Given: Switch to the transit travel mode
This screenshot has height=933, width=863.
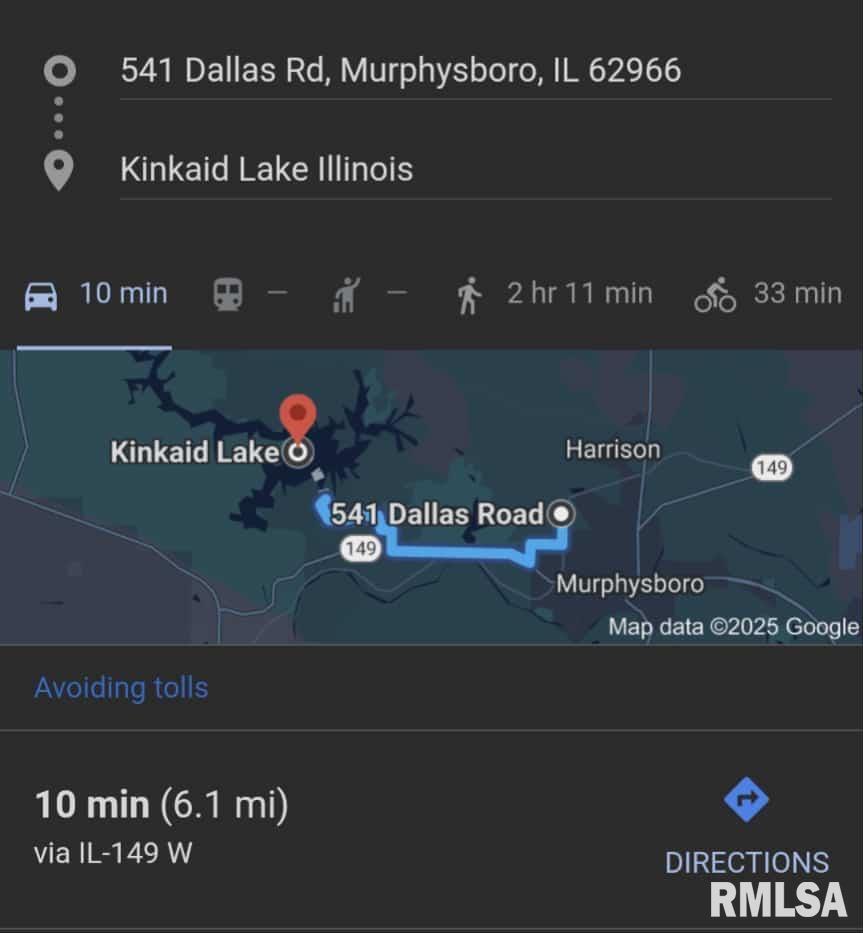Looking at the screenshot, I should [249, 295].
